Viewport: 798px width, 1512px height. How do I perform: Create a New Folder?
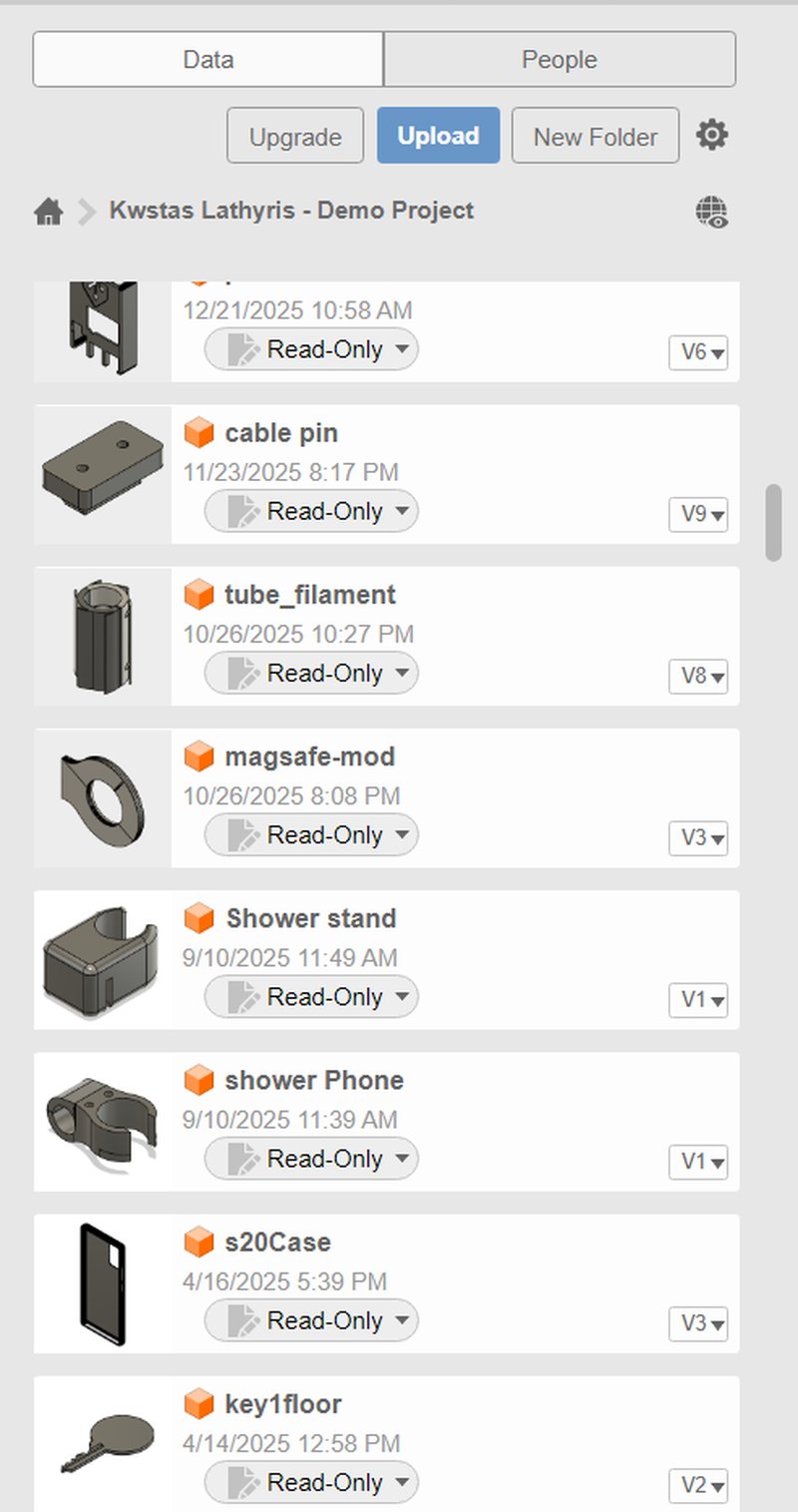[596, 137]
